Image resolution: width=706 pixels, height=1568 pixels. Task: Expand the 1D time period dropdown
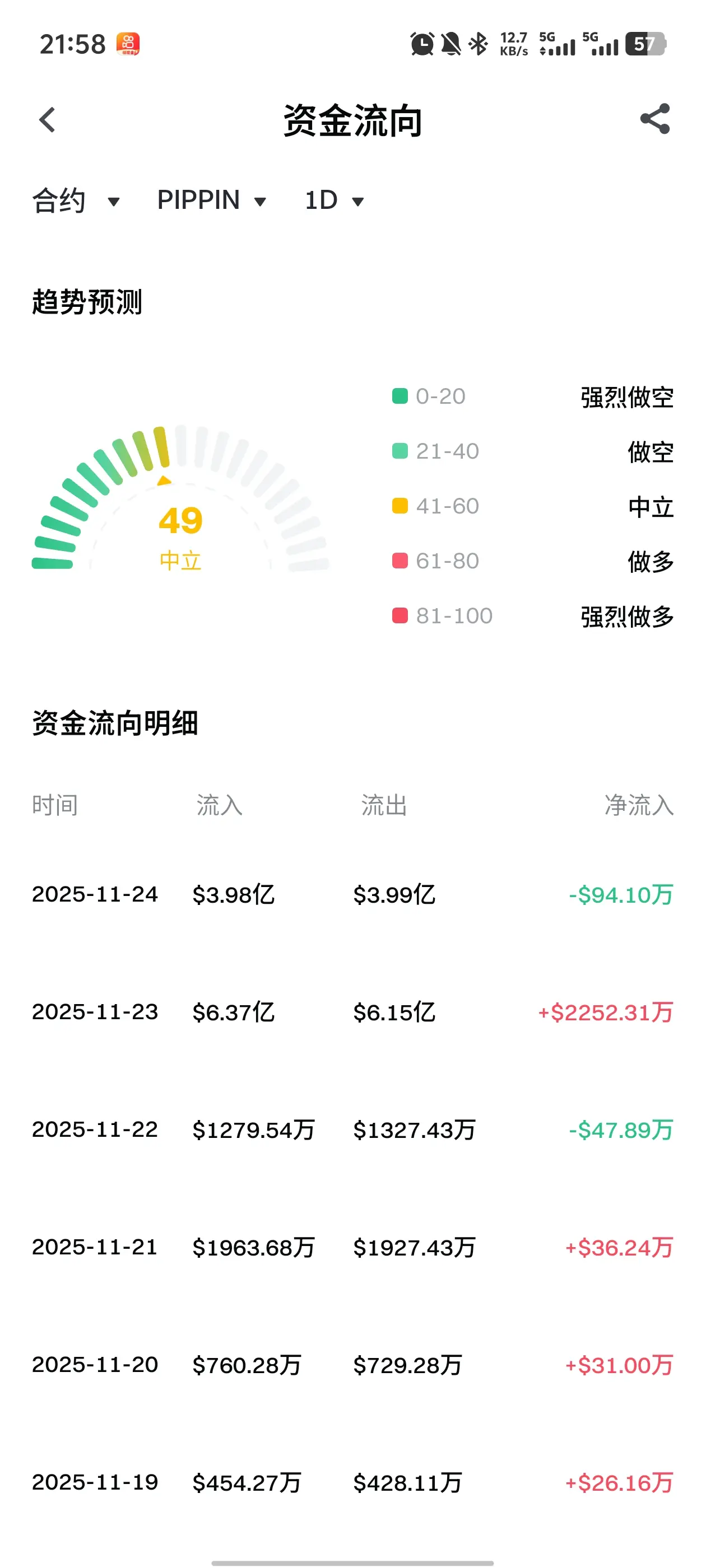pyautogui.click(x=334, y=201)
